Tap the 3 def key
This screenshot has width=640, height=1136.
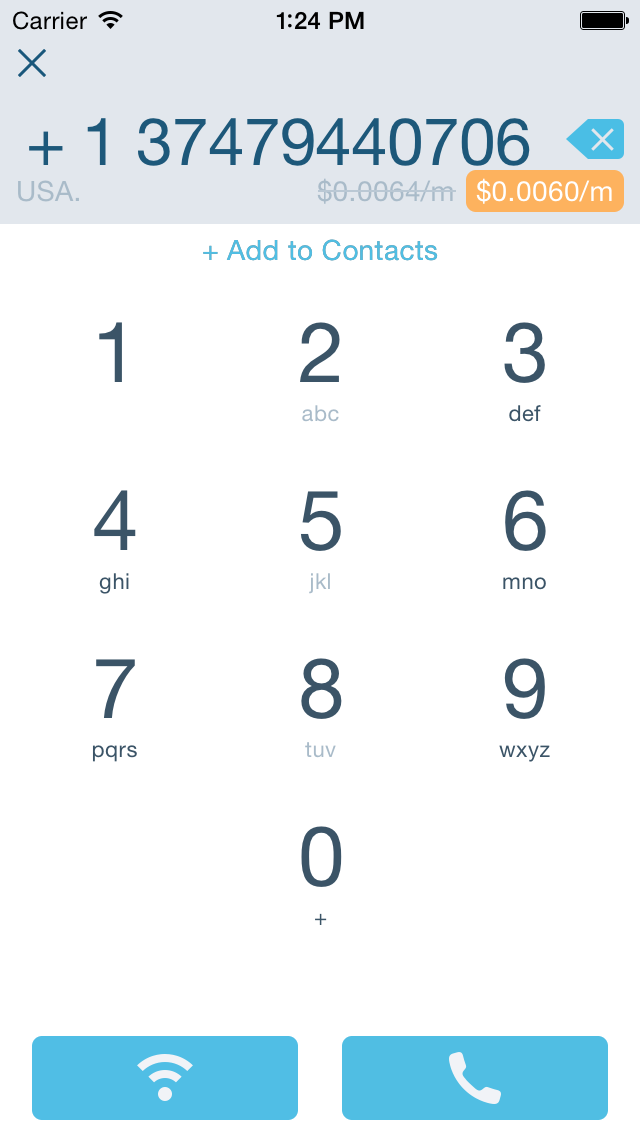coord(524,369)
